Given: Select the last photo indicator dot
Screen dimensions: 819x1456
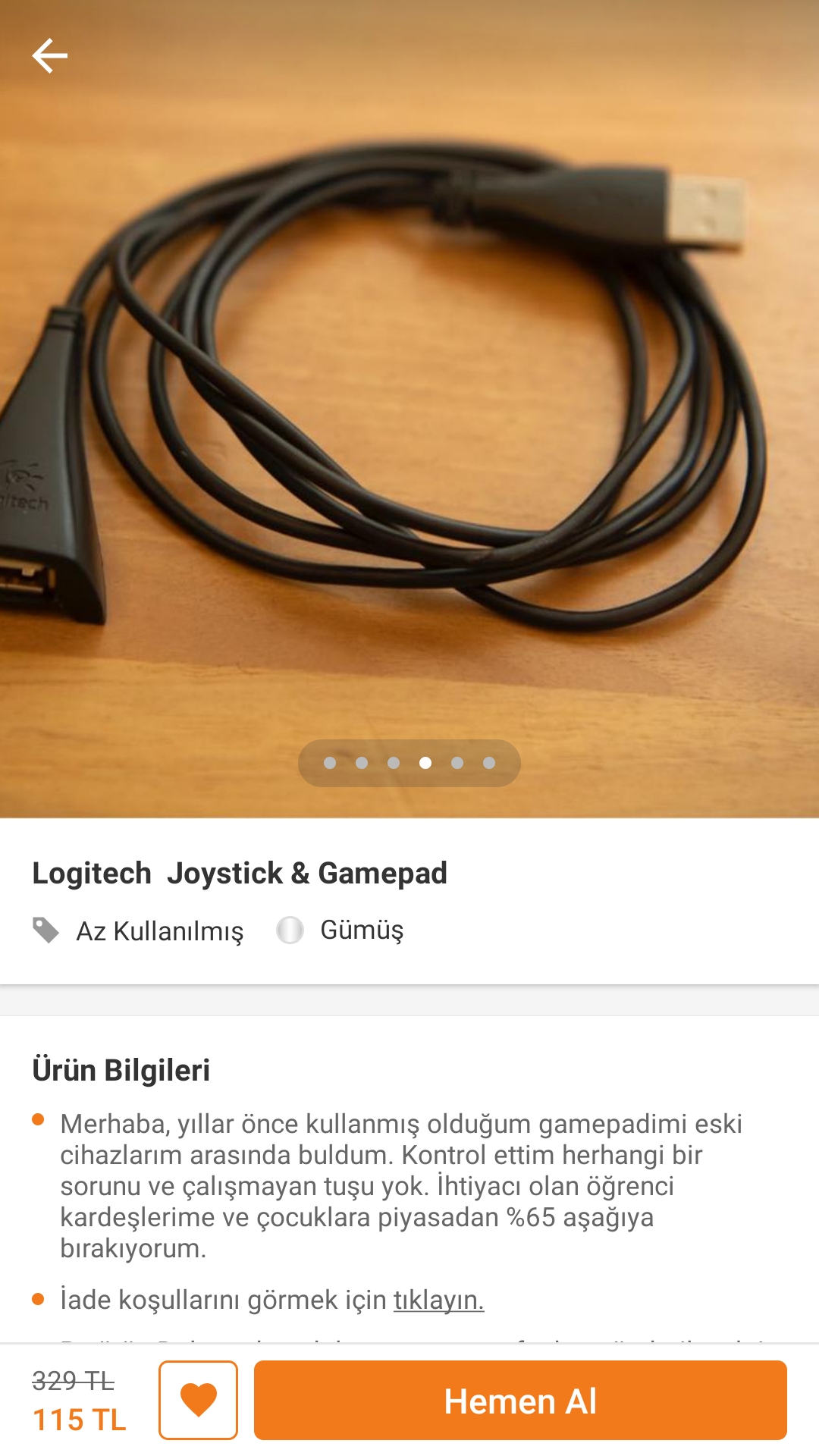Looking at the screenshot, I should [489, 763].
